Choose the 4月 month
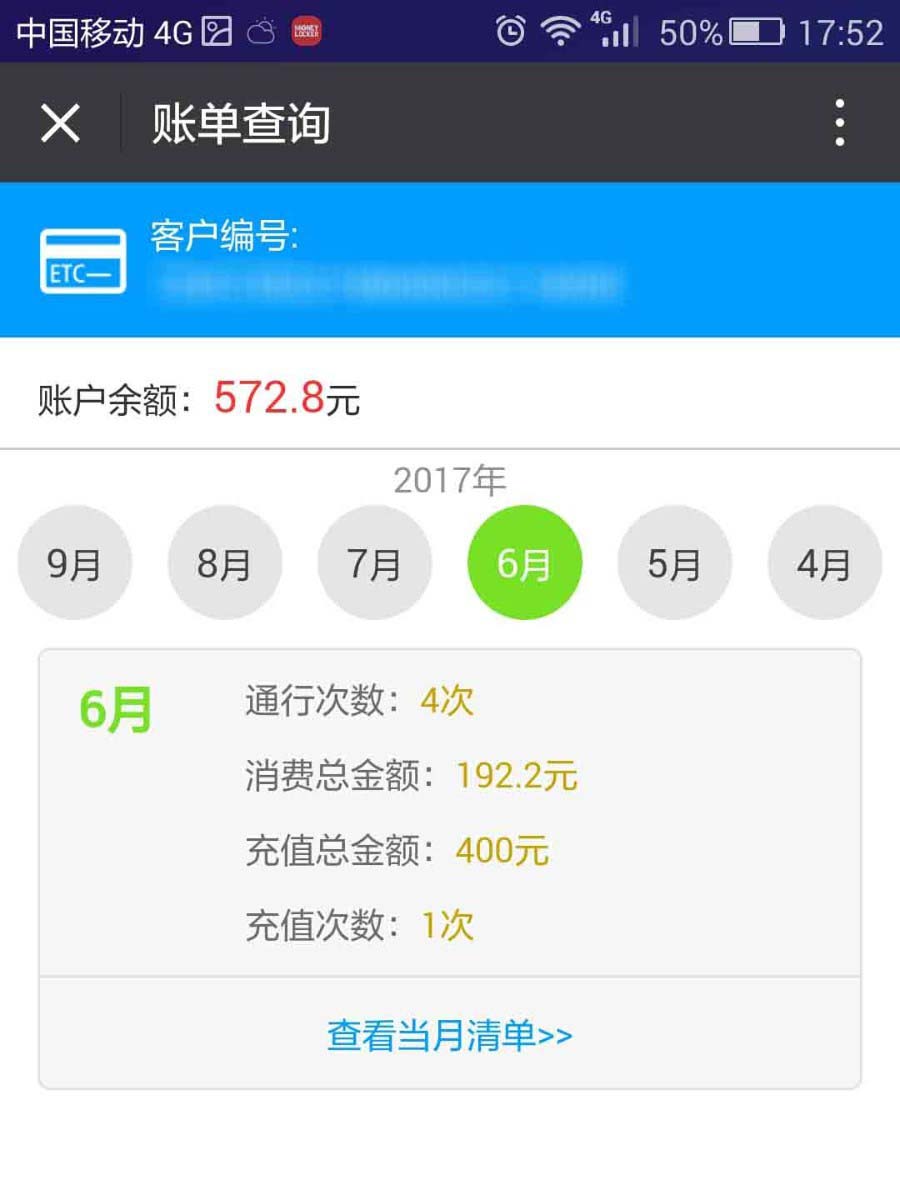Image resolution: width=900 pixels, height=1199 pixels. pyautogui.click(x=824, y=563)
